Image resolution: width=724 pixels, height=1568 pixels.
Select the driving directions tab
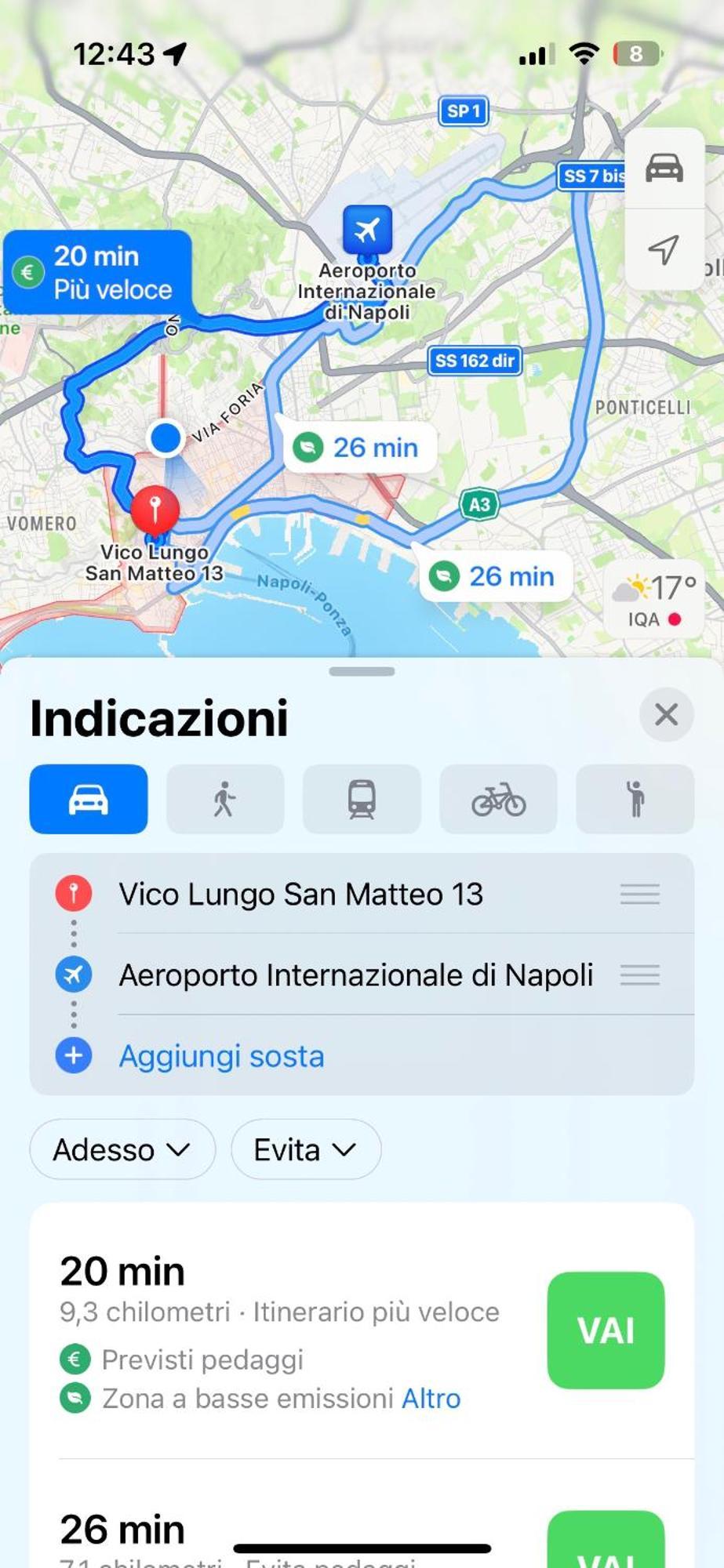(89, 799)
